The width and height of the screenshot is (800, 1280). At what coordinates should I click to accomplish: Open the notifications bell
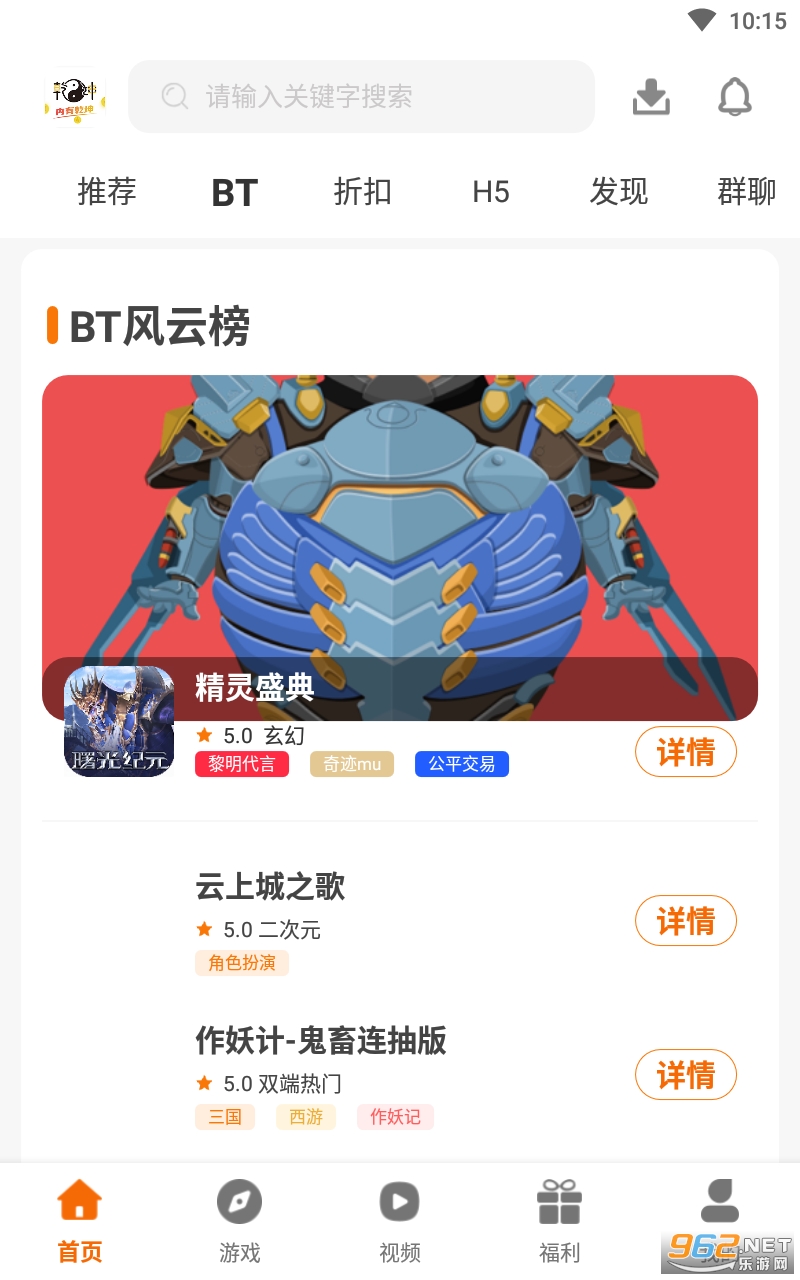(735, 97)
